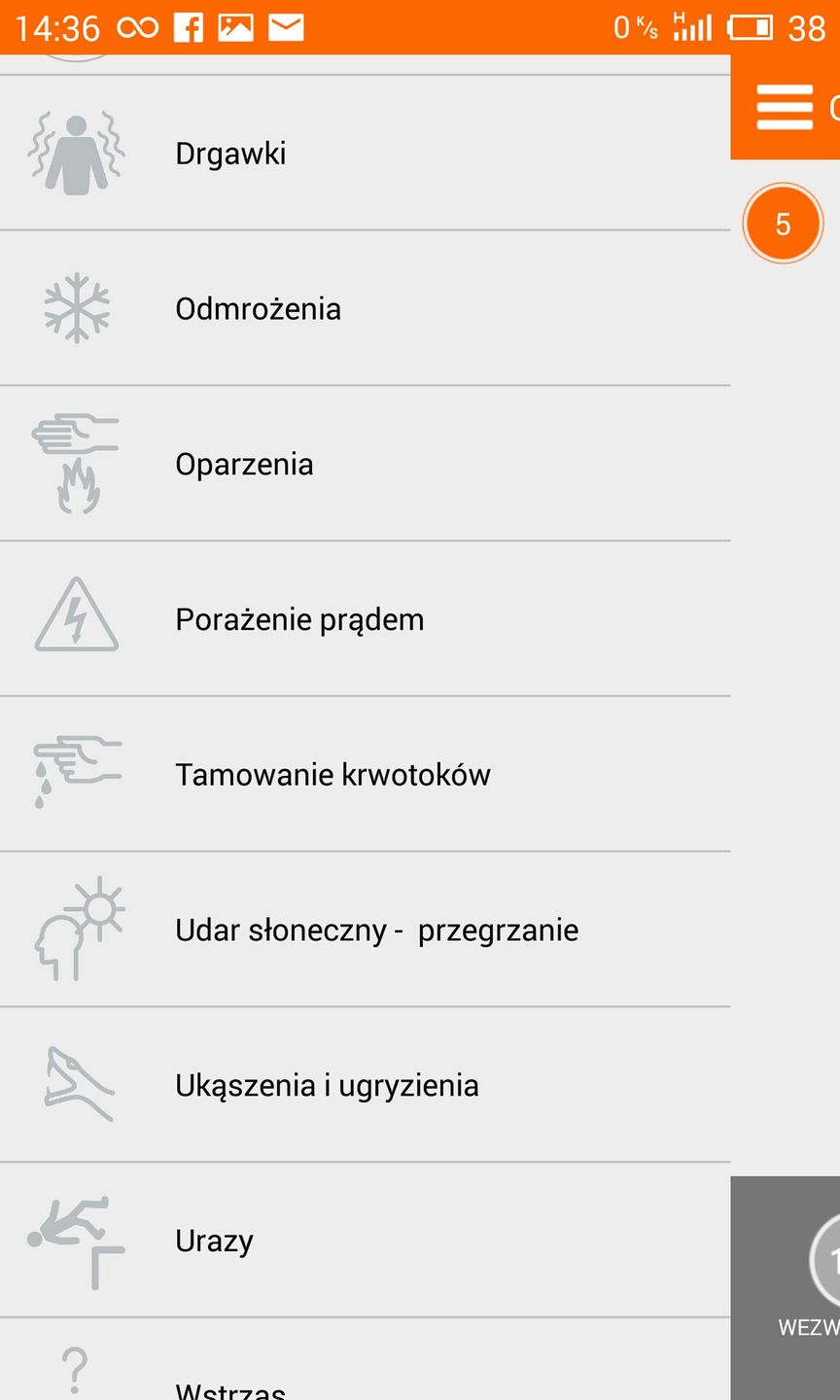Open the Drgawki list entry
The height and width of the screenshot is (1400, 840).
point(292,153)
